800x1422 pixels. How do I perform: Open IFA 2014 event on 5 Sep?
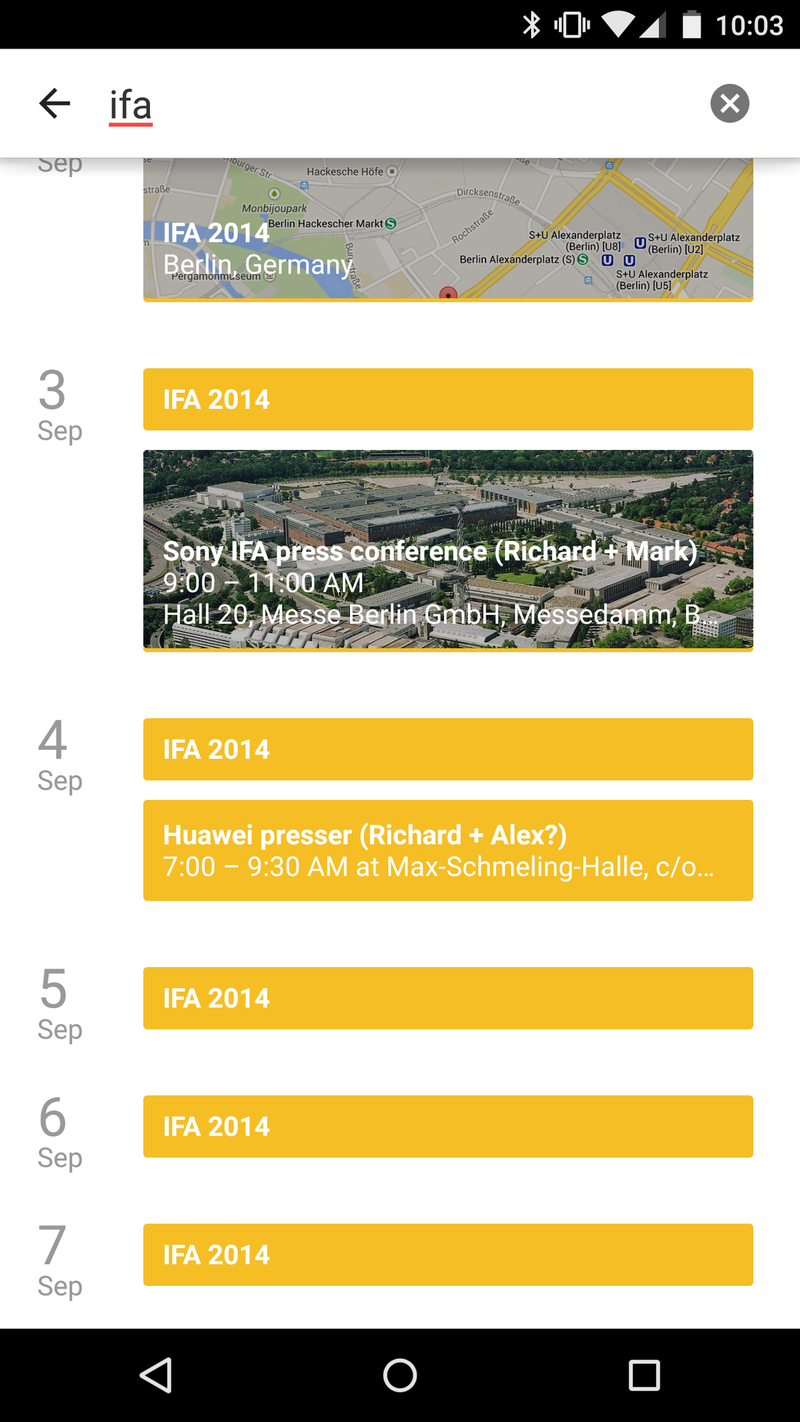[448, 998]
